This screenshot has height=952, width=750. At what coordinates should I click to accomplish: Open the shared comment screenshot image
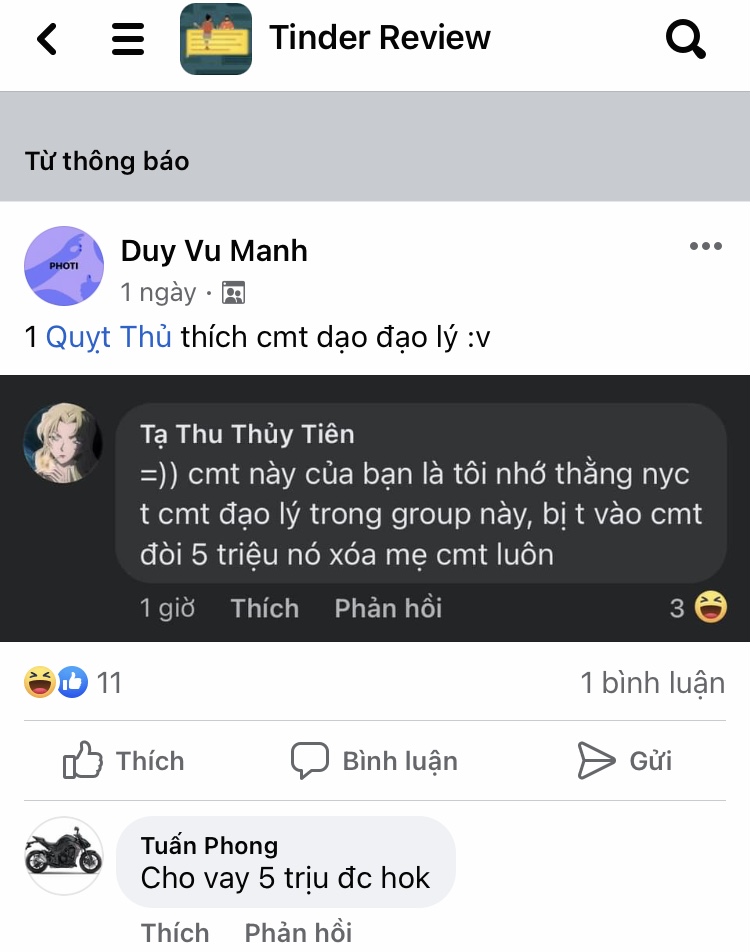pos(375,508)
